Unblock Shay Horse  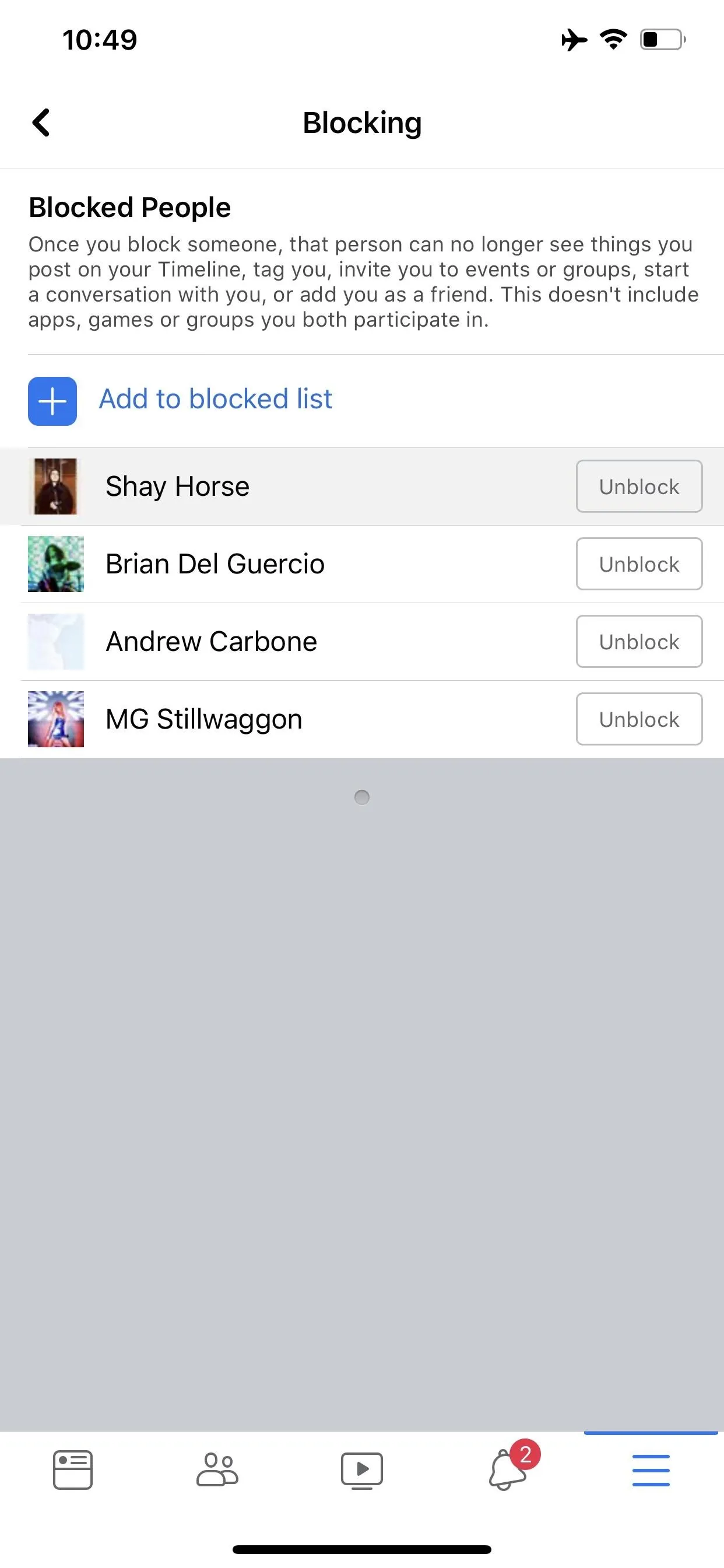tap(639, 487)
